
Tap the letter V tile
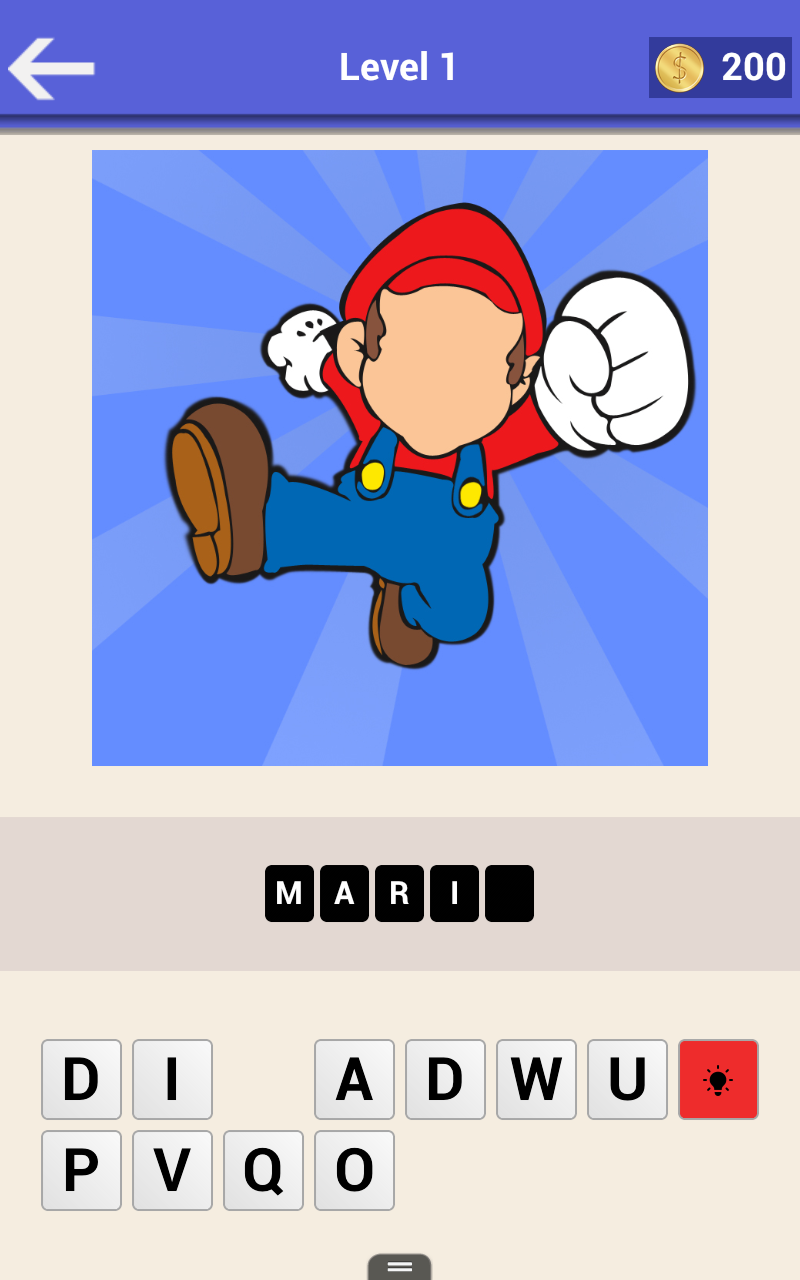tap(172, 1170)
